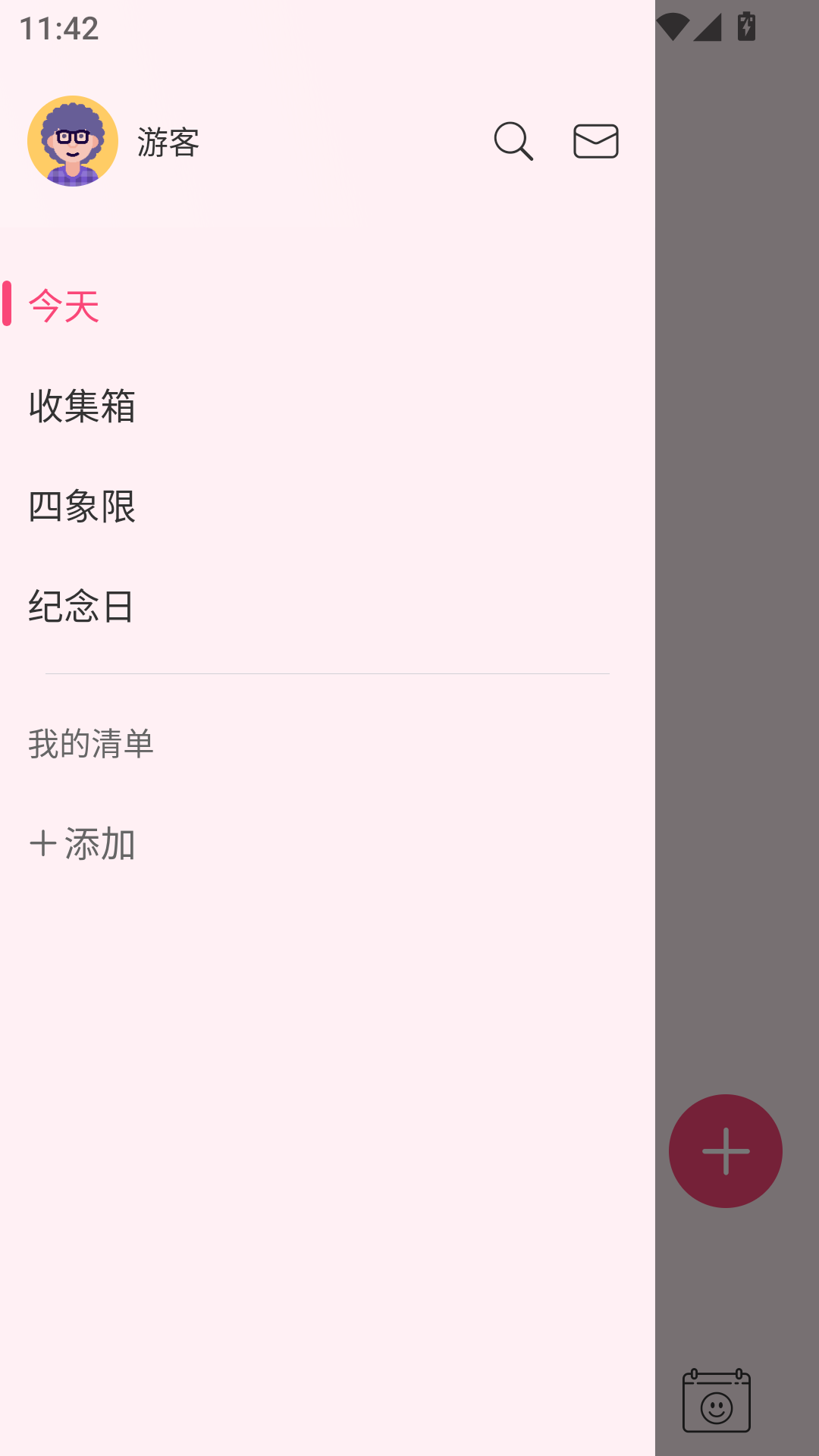Image resolution: width=819 pixels, height=1456 pixels.
Task: Tap the red plus floating action button
Action: 725,1150
